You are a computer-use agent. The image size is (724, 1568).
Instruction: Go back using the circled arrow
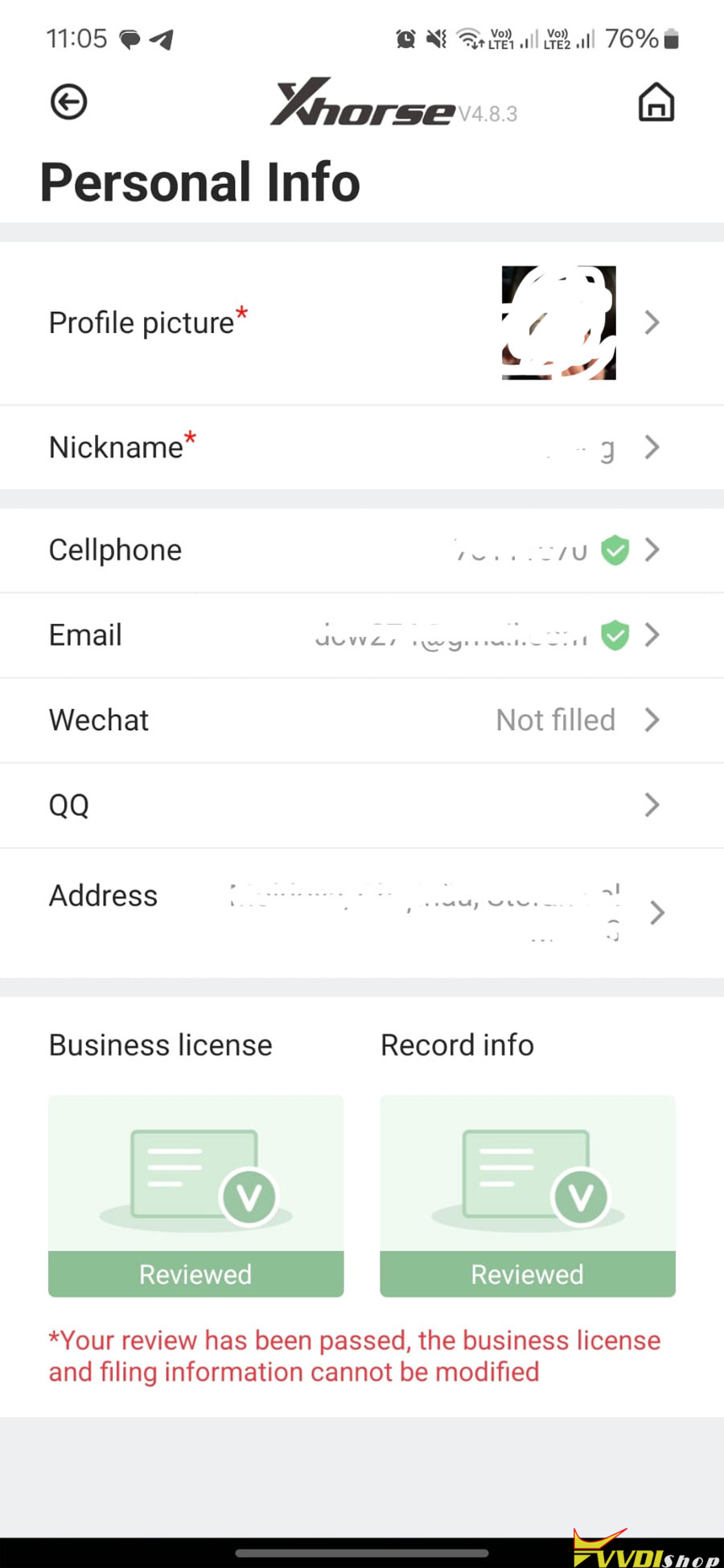[68, 102]
